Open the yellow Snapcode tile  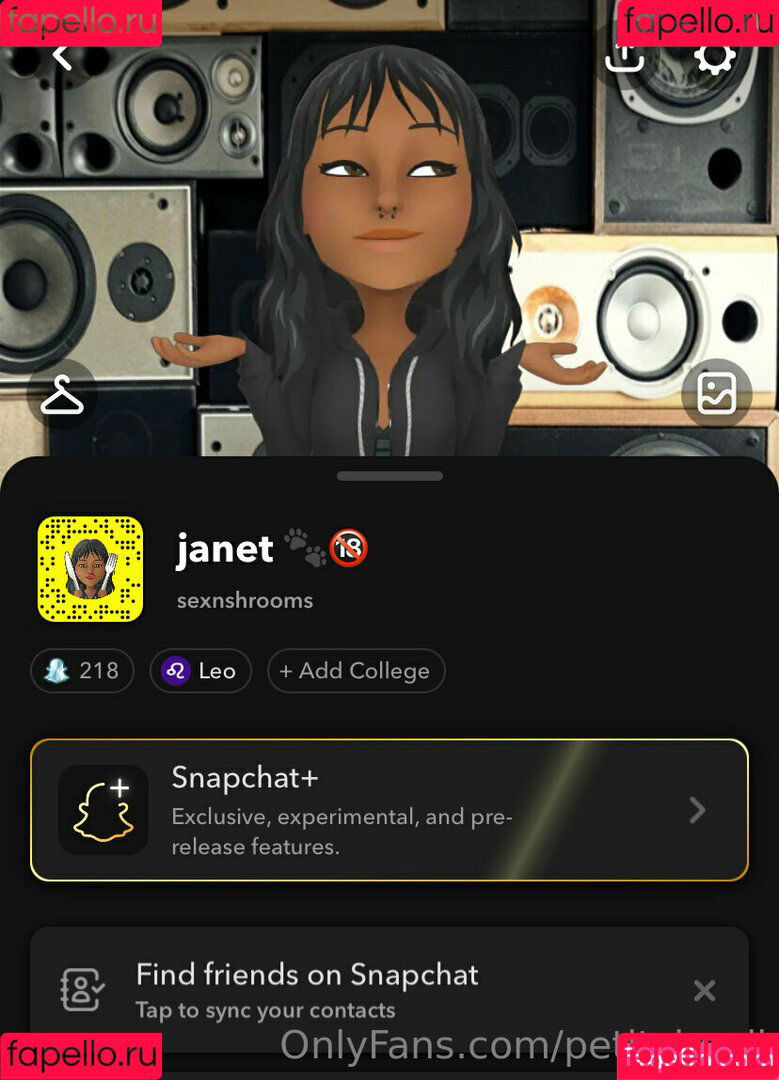[x=91, y=569]
